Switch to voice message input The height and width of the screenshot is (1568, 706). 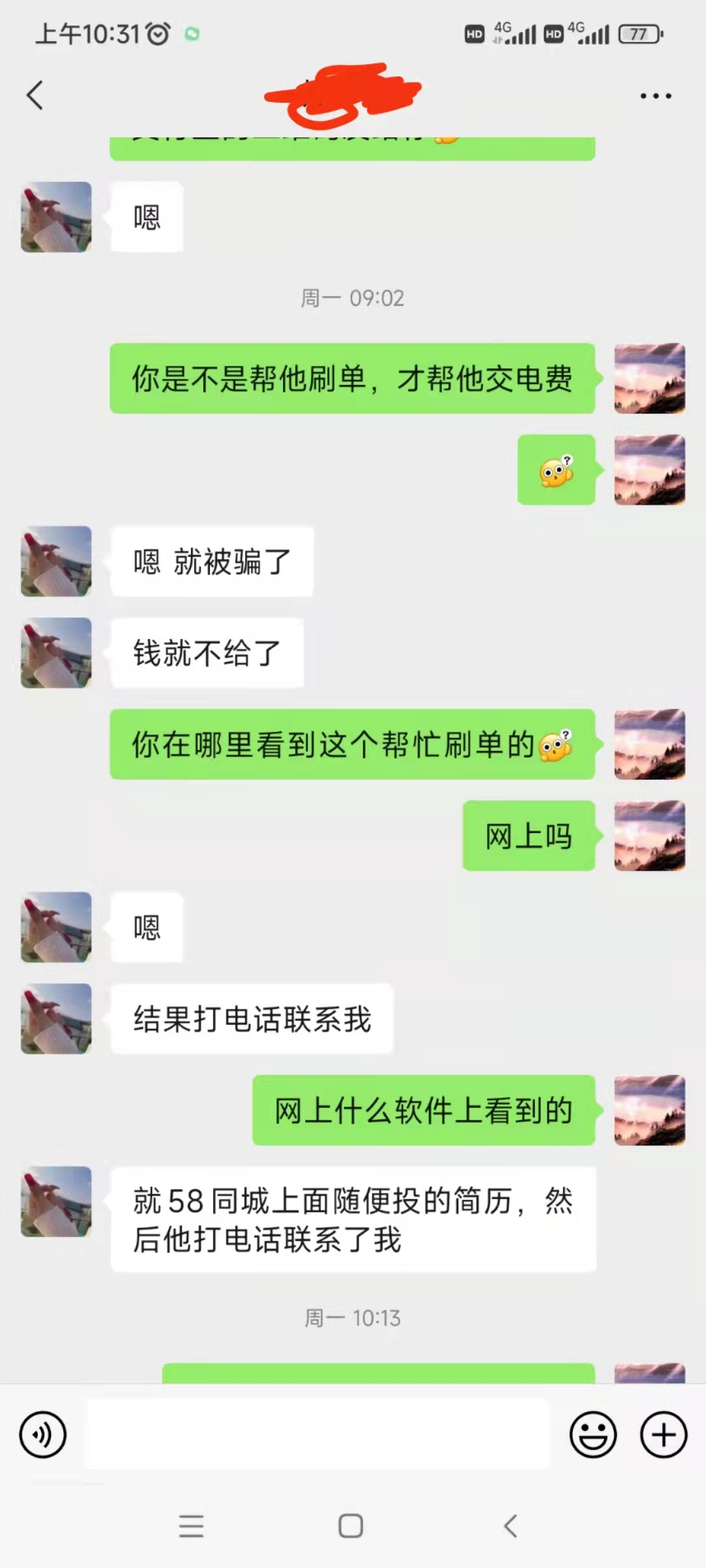[43, 1435]
